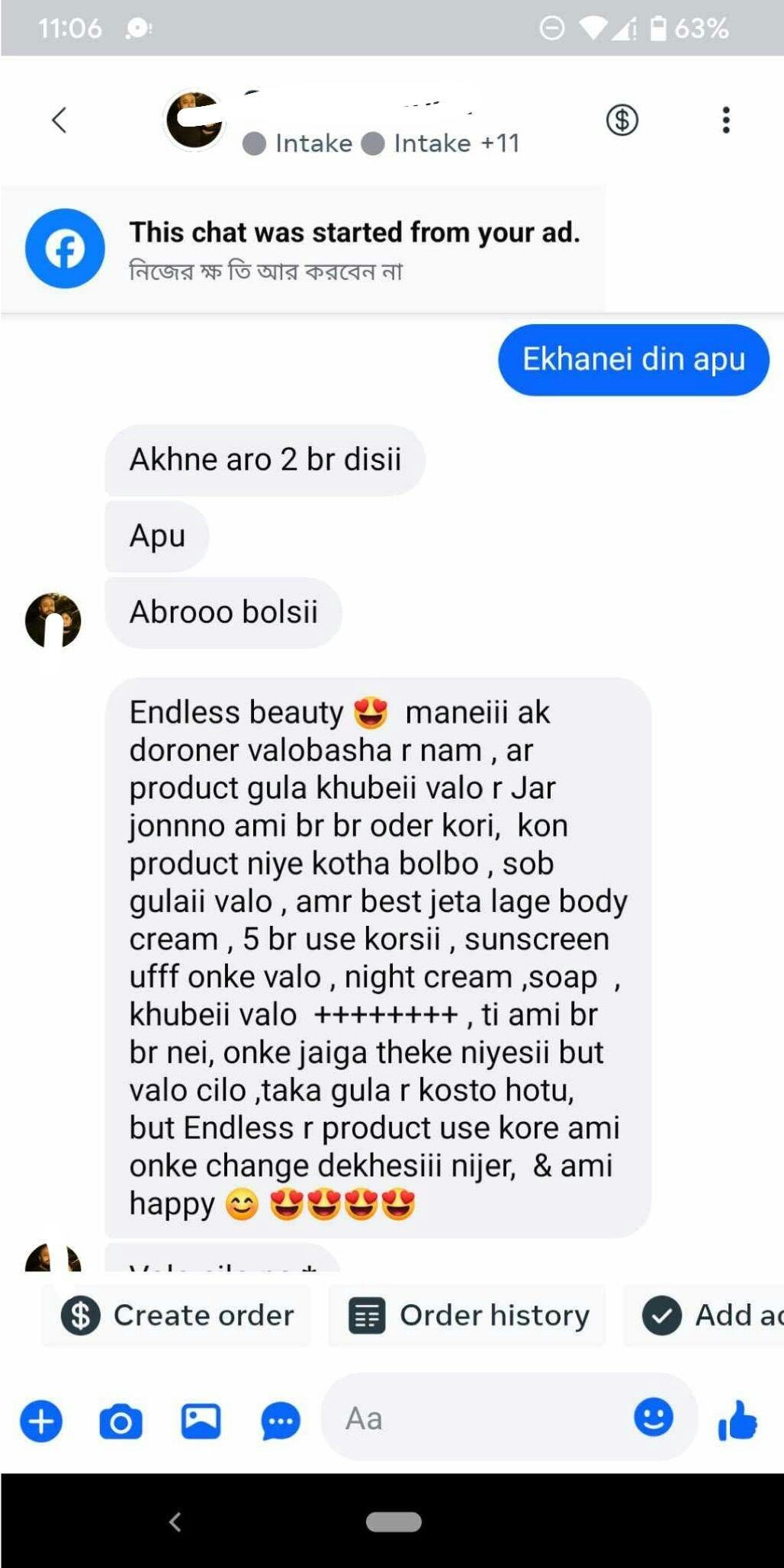The image size is (784, 1568).
Task: Open the three-dot overflow menu
Action: coord(725,120)
